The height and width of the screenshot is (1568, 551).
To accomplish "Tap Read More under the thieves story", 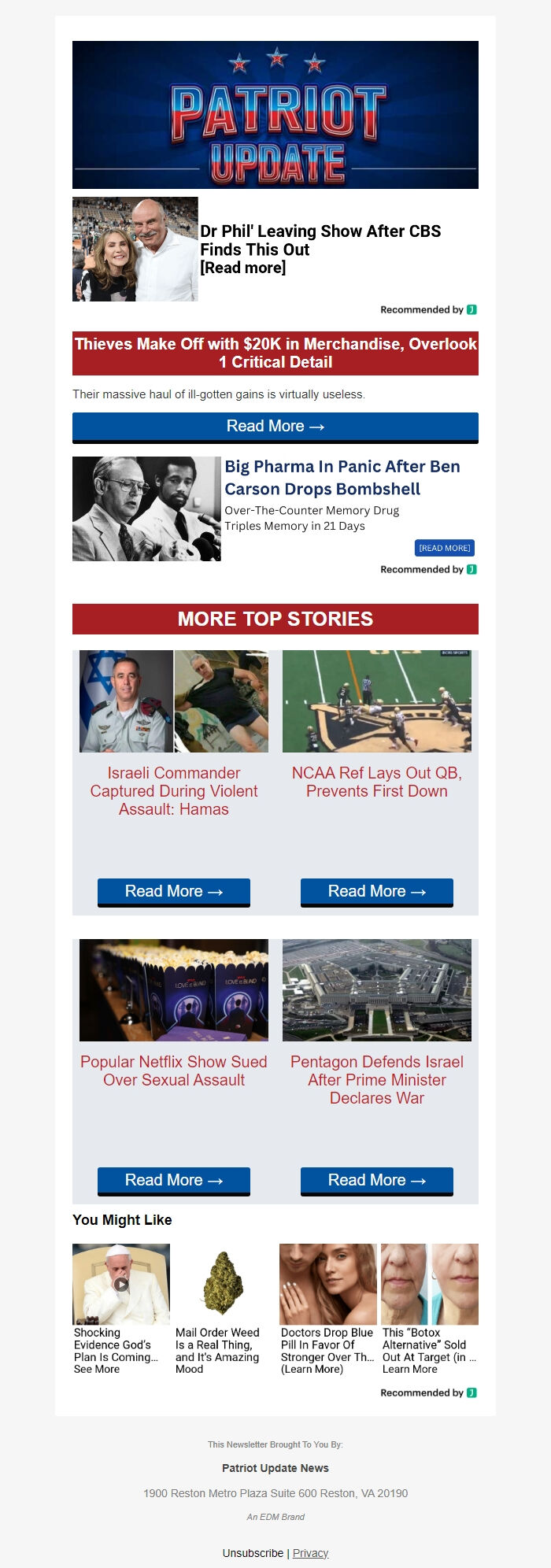I will pyautogui.click(x=275, y=427).
